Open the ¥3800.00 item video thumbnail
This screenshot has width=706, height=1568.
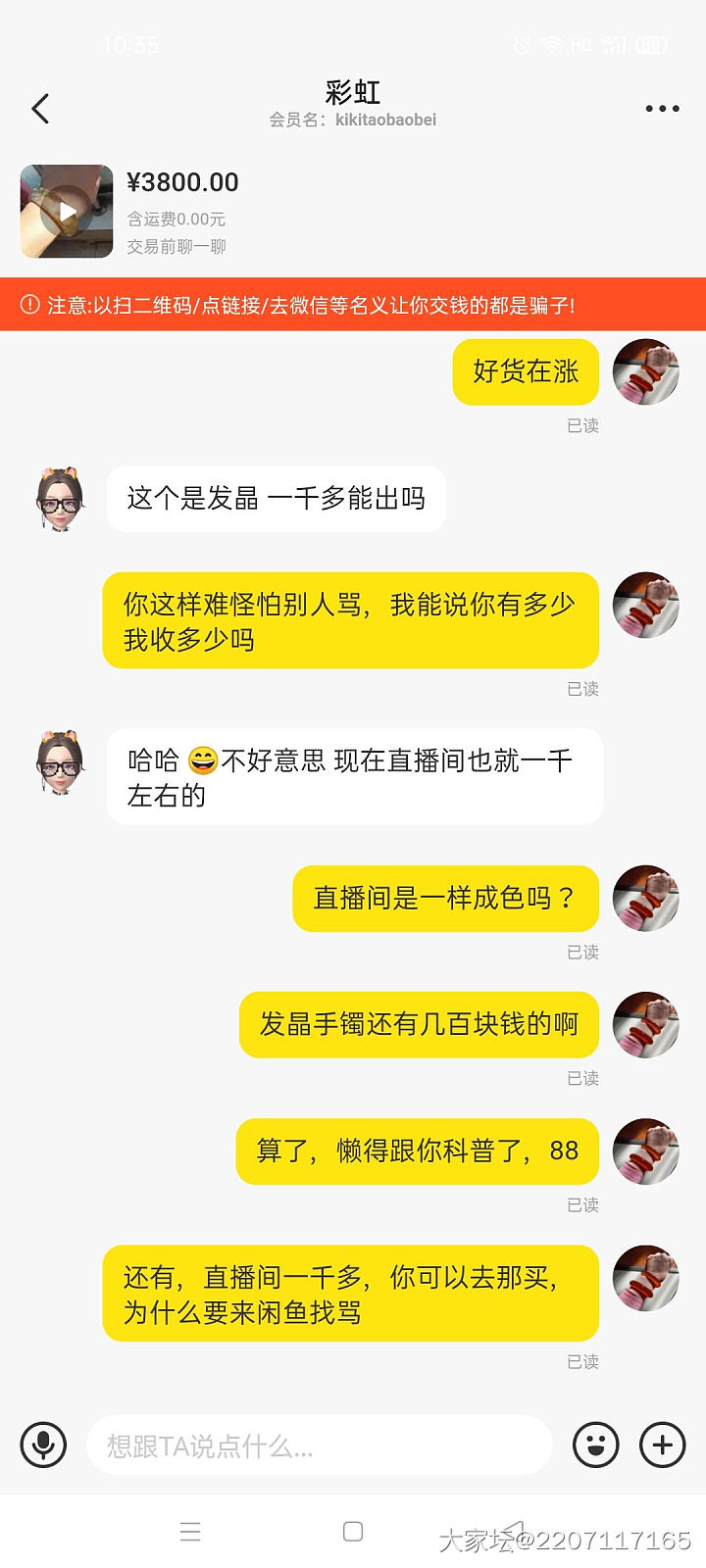click(67, 212)
